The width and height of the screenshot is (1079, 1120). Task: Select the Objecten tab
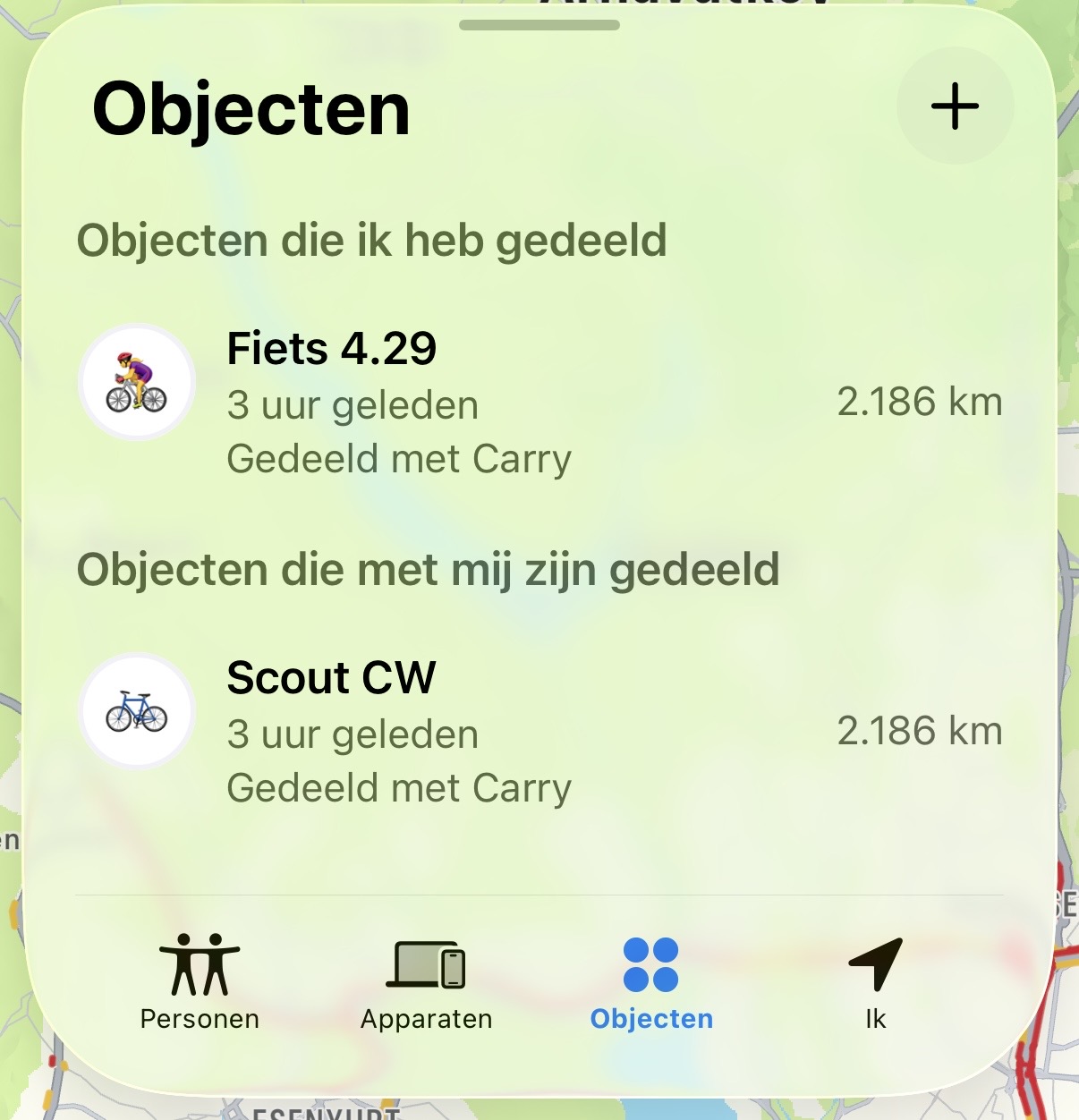pos(651,983)
